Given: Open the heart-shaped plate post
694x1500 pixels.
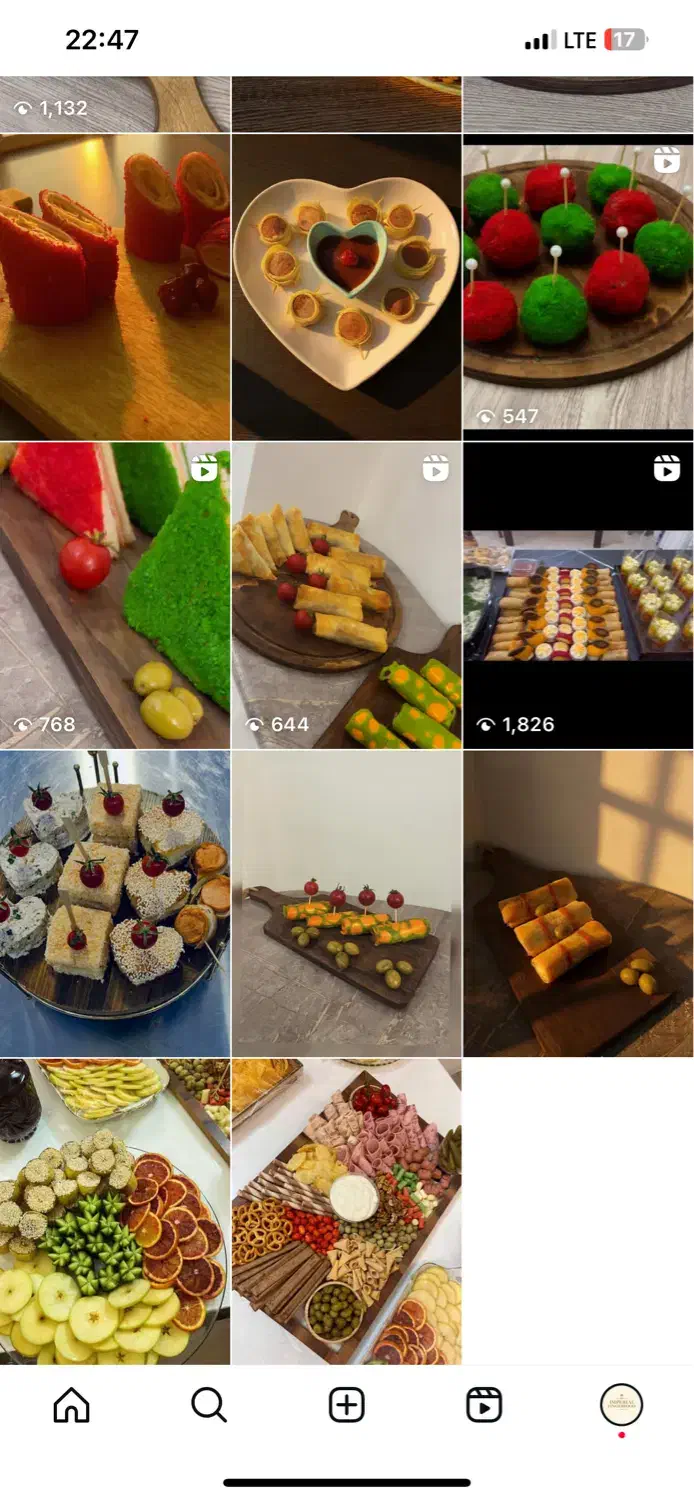Looking at the screenshot, I should pos(346,287).
